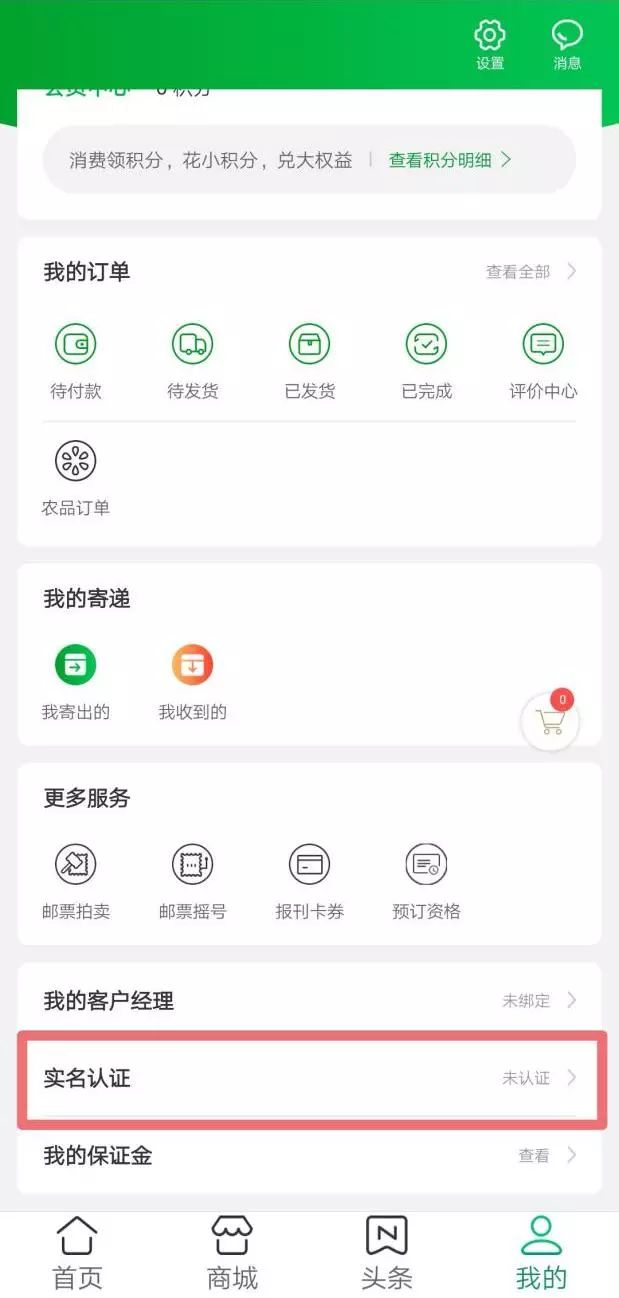Open 已发货 shipped orders

tap(310, 362)
